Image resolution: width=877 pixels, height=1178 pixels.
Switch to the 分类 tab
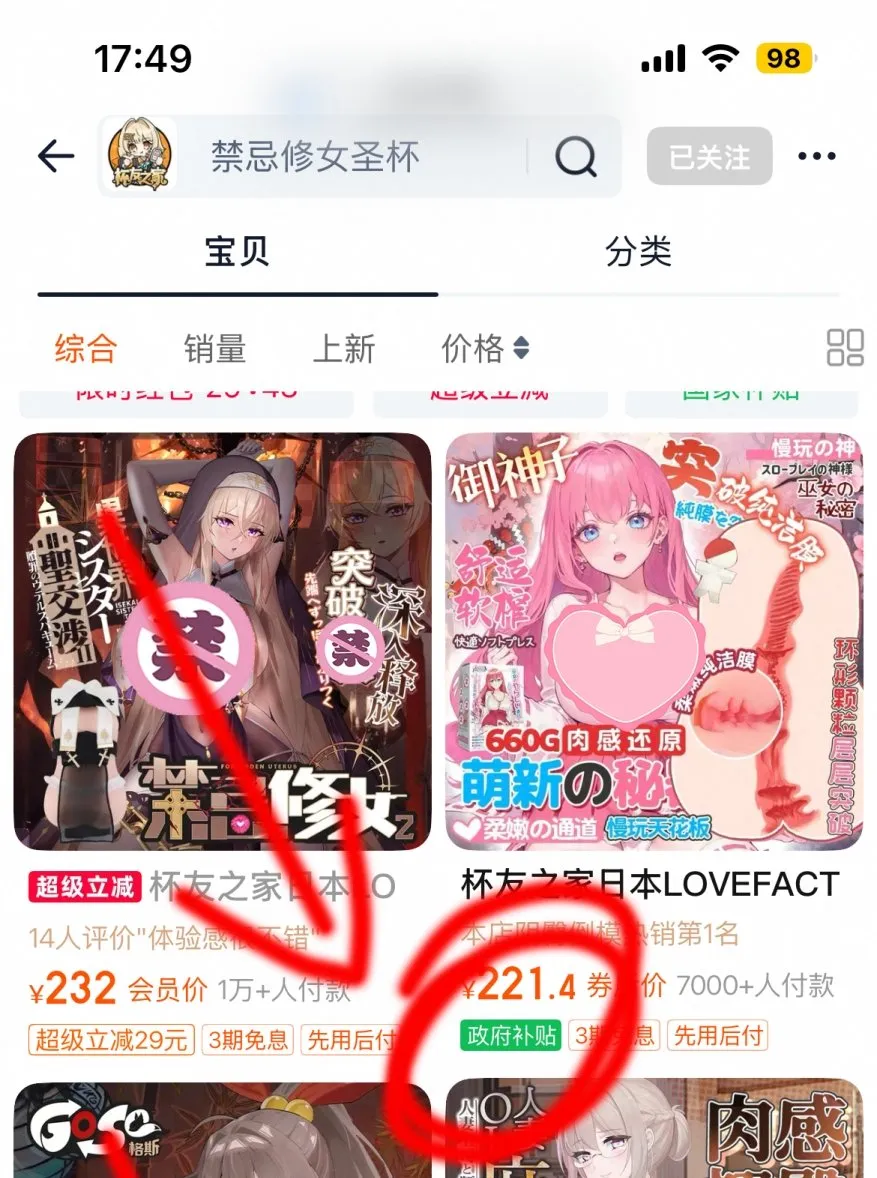tap(638, 251)
